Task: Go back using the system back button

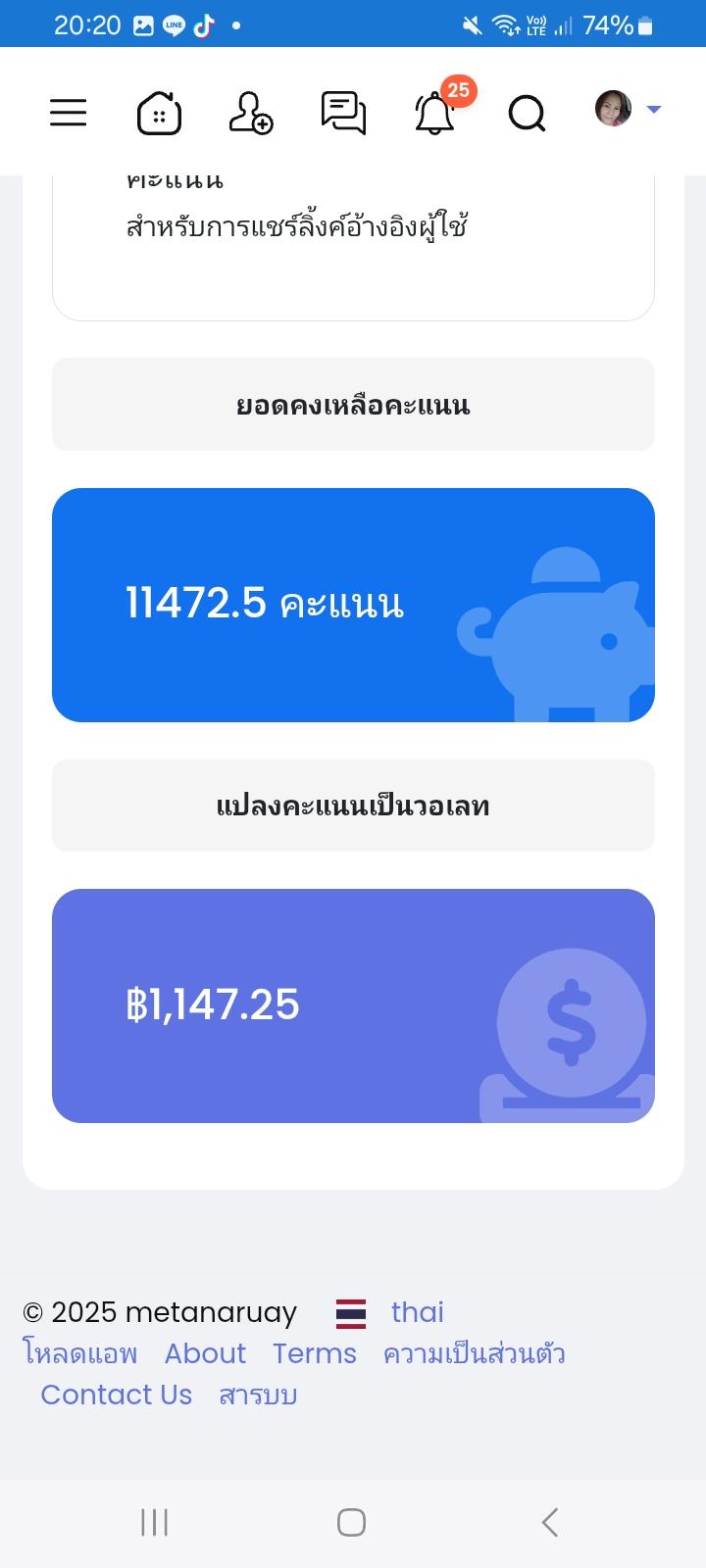Action: click(x=550, y=1522)
